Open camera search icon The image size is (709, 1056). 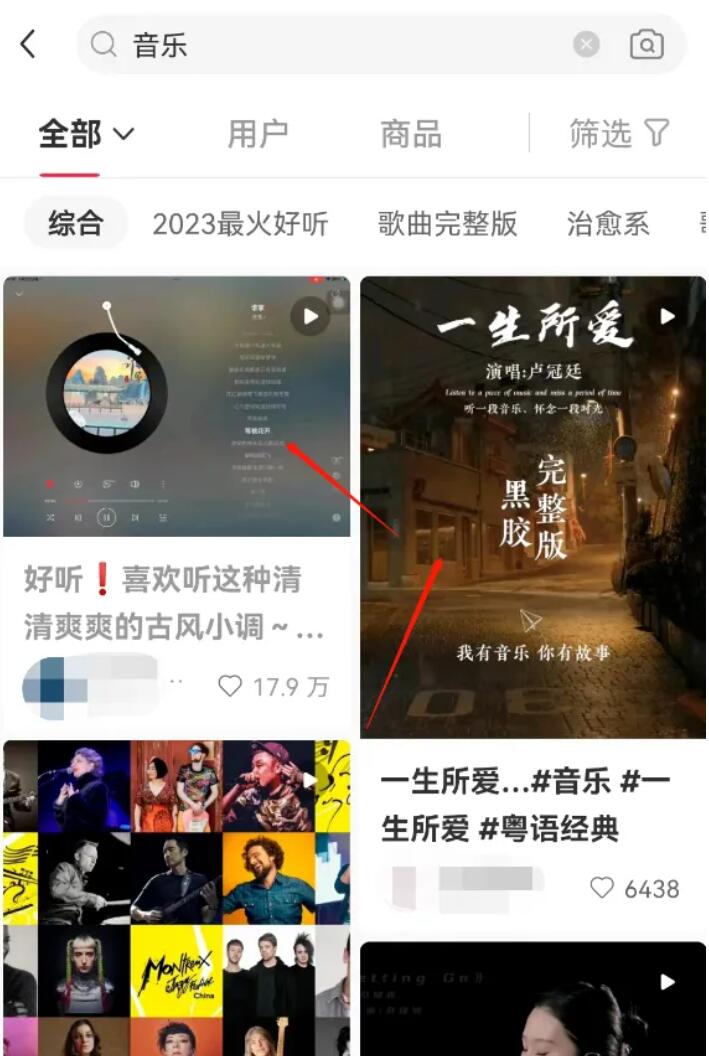pos(647,45)
